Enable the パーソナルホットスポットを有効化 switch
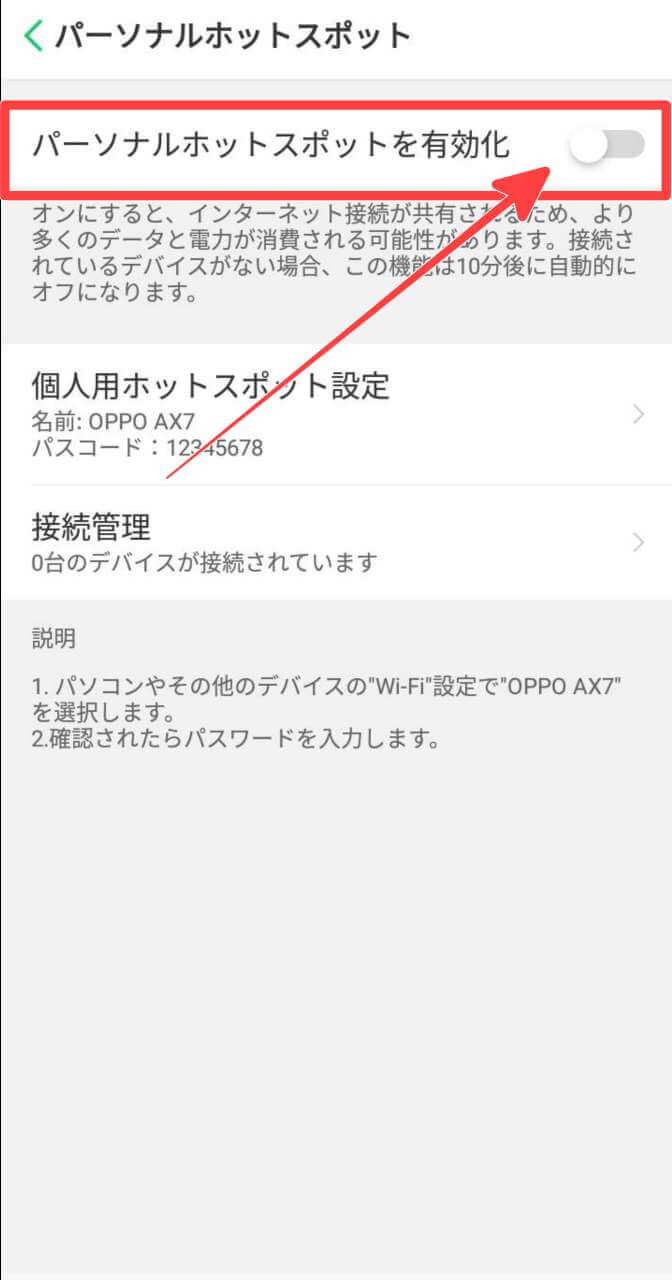This screenshot has height=1280, width=672. (x=606, y=146)
